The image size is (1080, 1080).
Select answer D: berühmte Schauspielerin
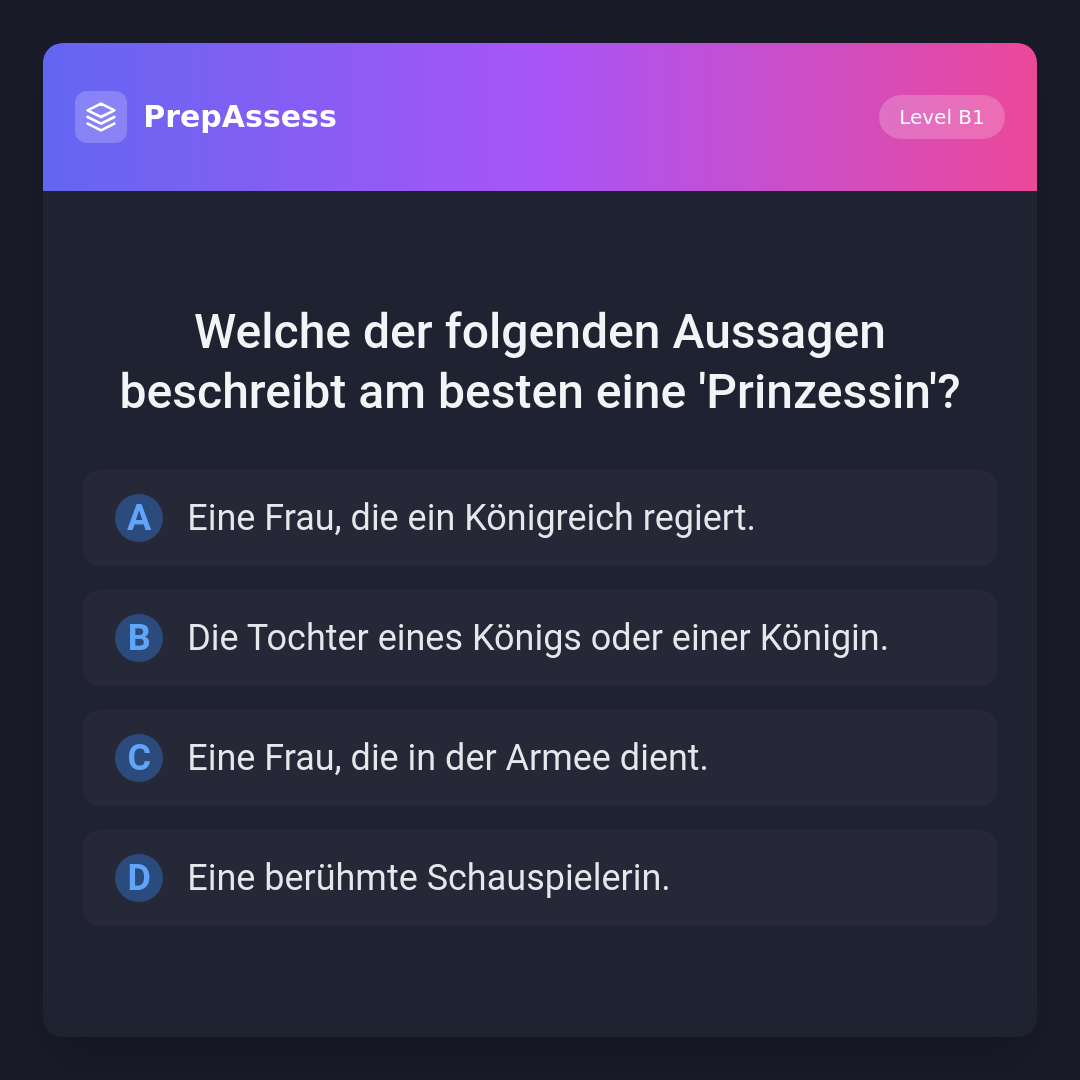click(540, 878)
